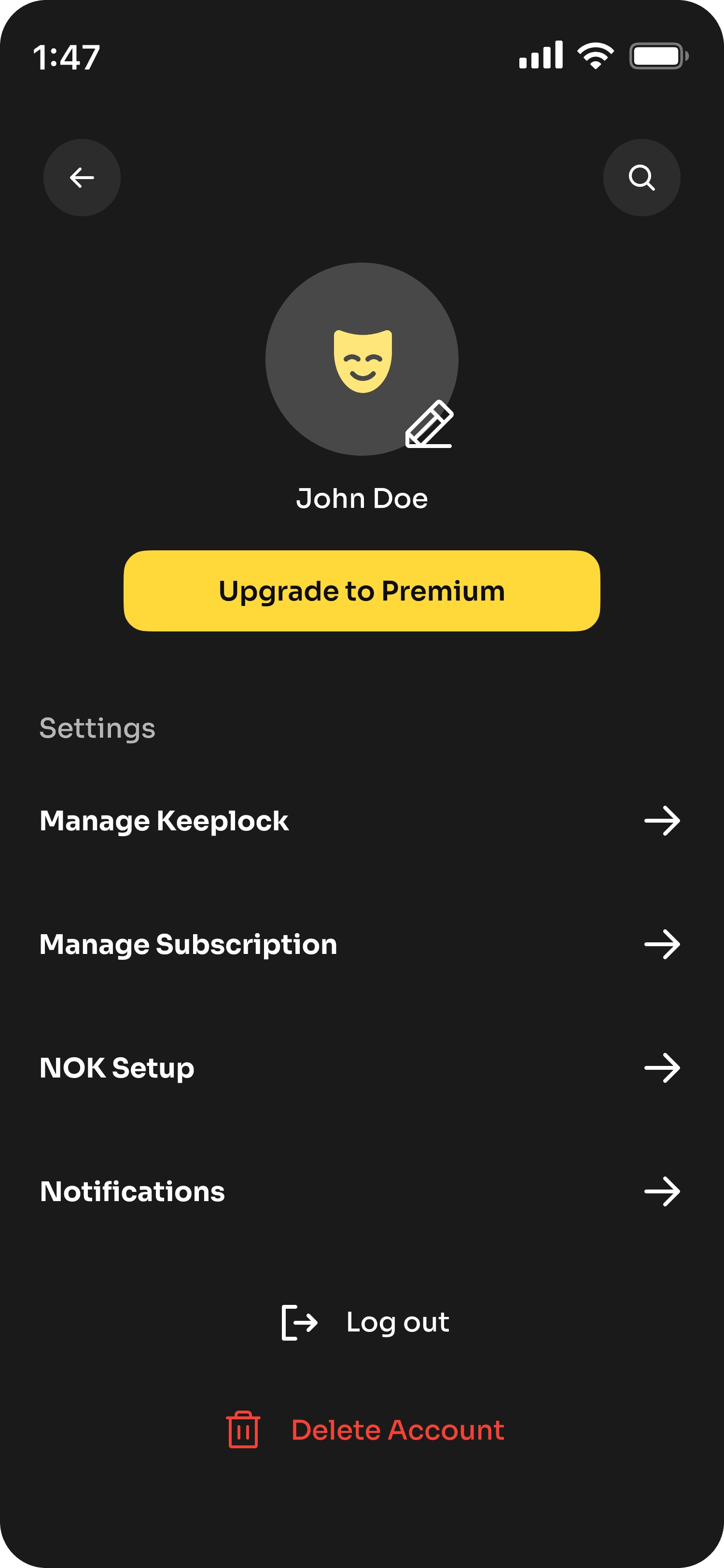Tap Upgrade to Premium

coord(362,590)
